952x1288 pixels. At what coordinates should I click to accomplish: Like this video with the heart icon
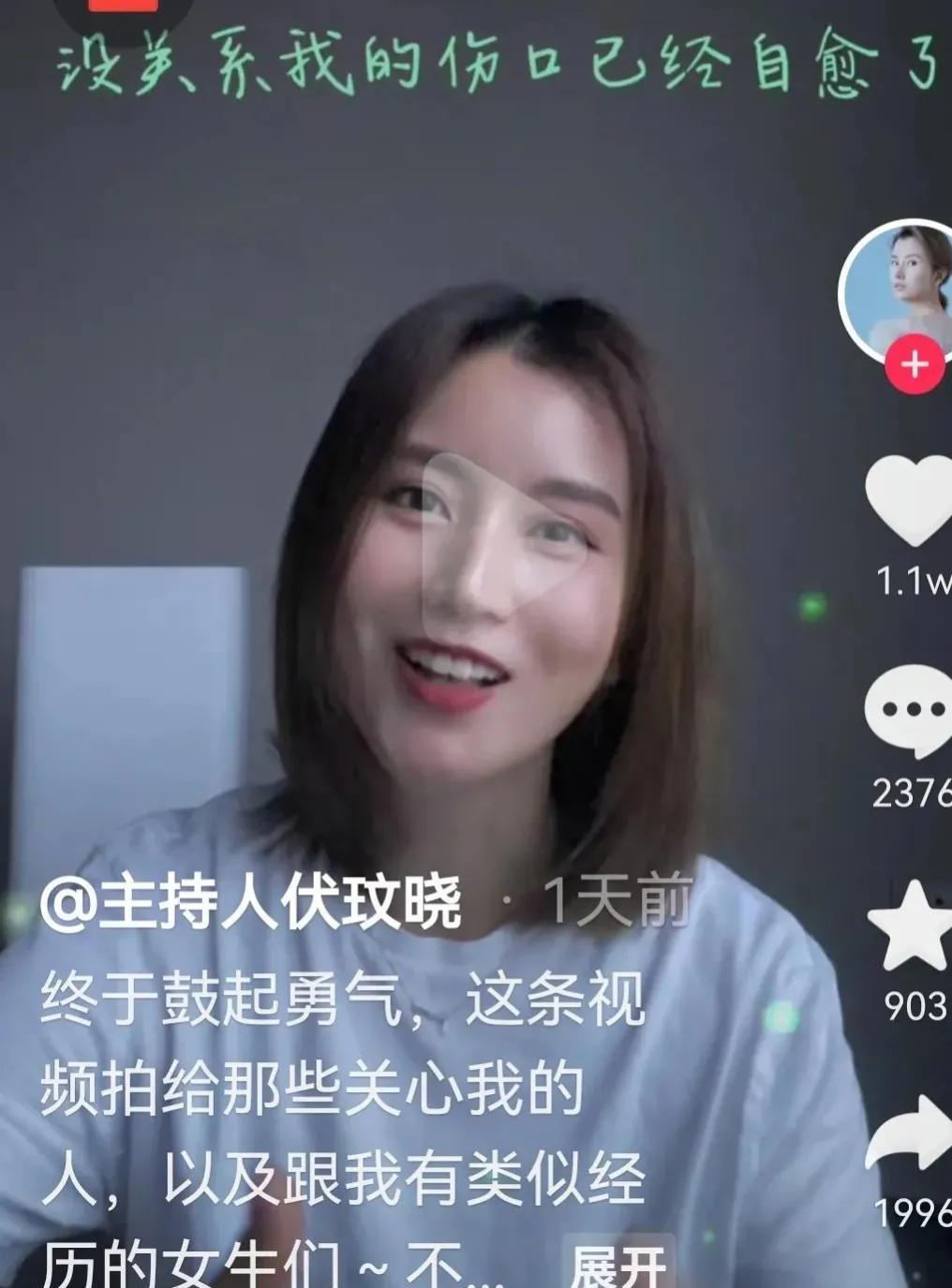(909, 499)
